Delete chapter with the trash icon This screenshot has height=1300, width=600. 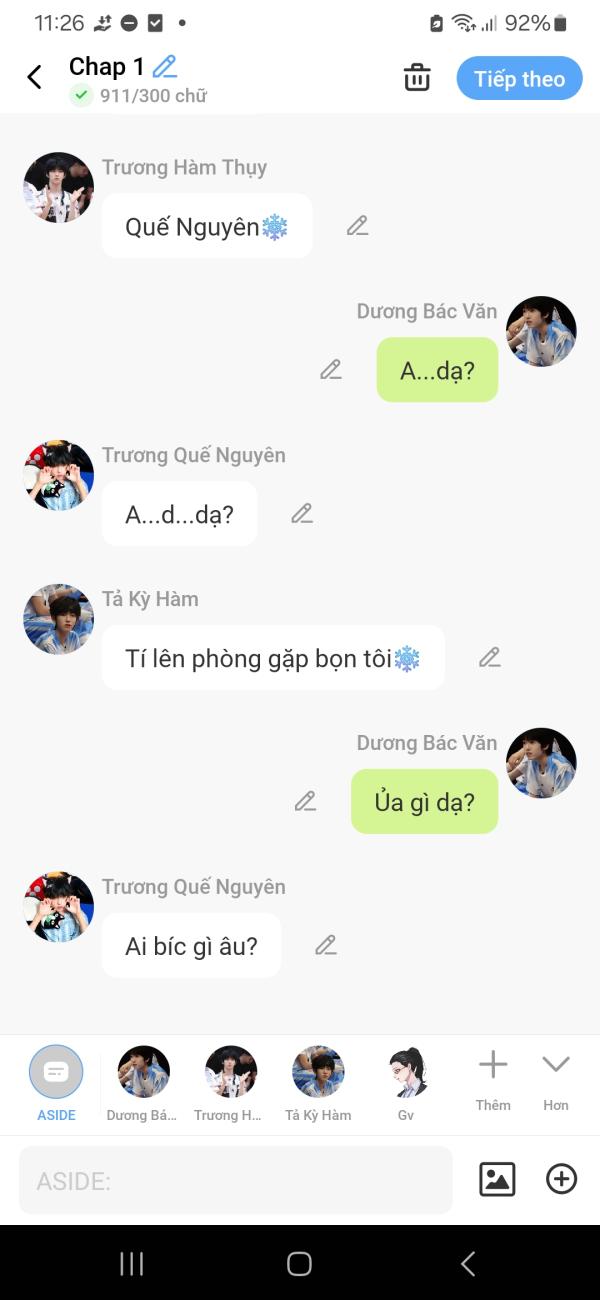(x=417, y=78)
